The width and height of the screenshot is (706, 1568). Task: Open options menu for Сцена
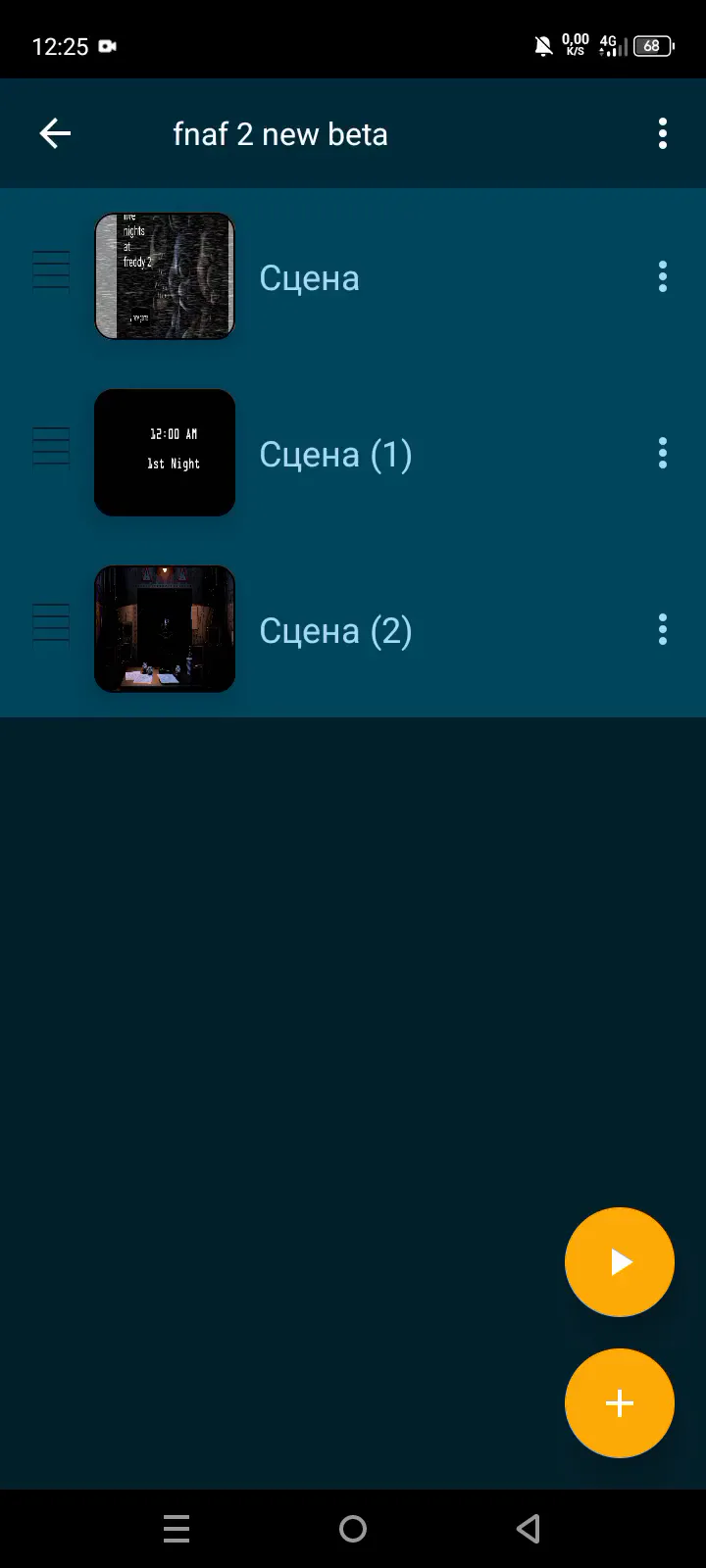point(663,276)
